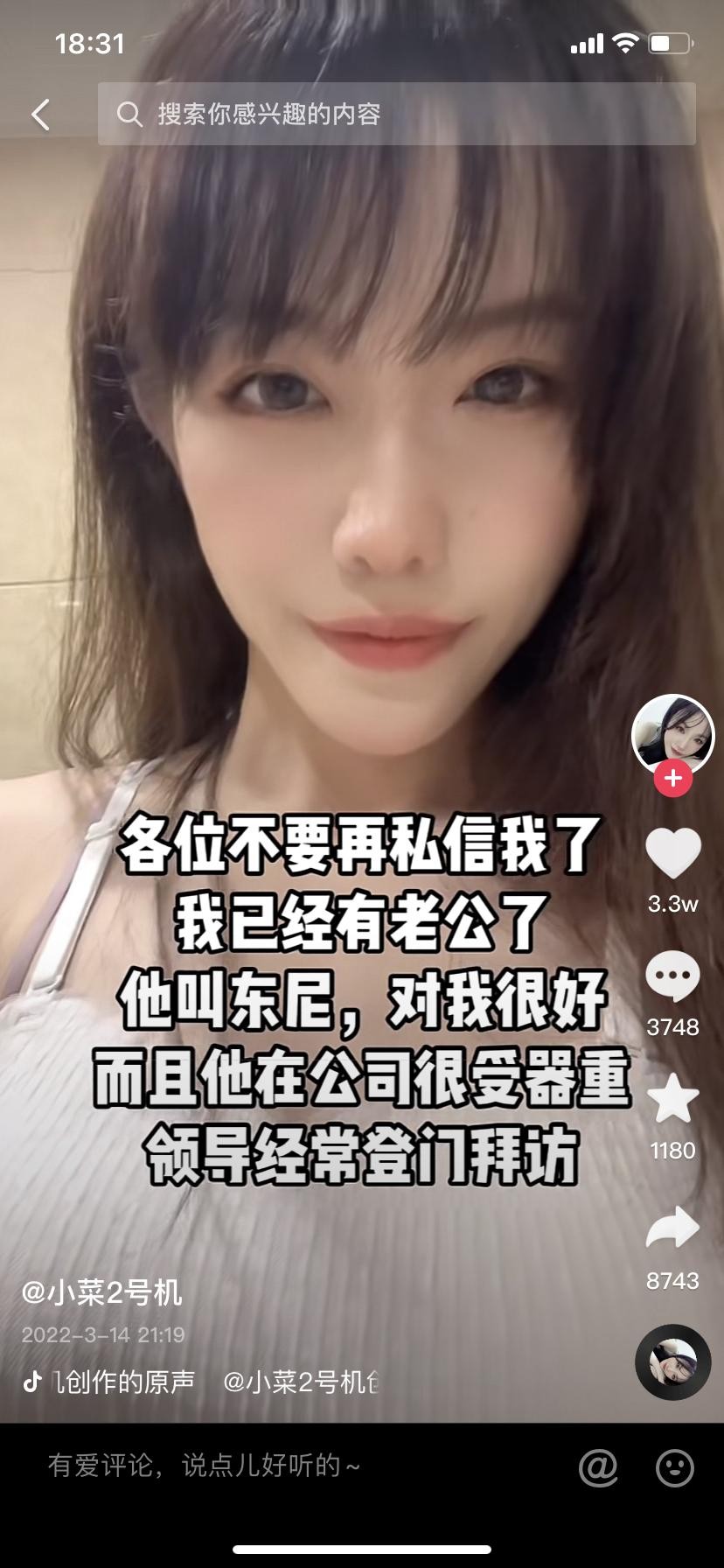Open the @小菜2号机 username profile
Screen dimensions: 724x1568
coord(101,1292)
